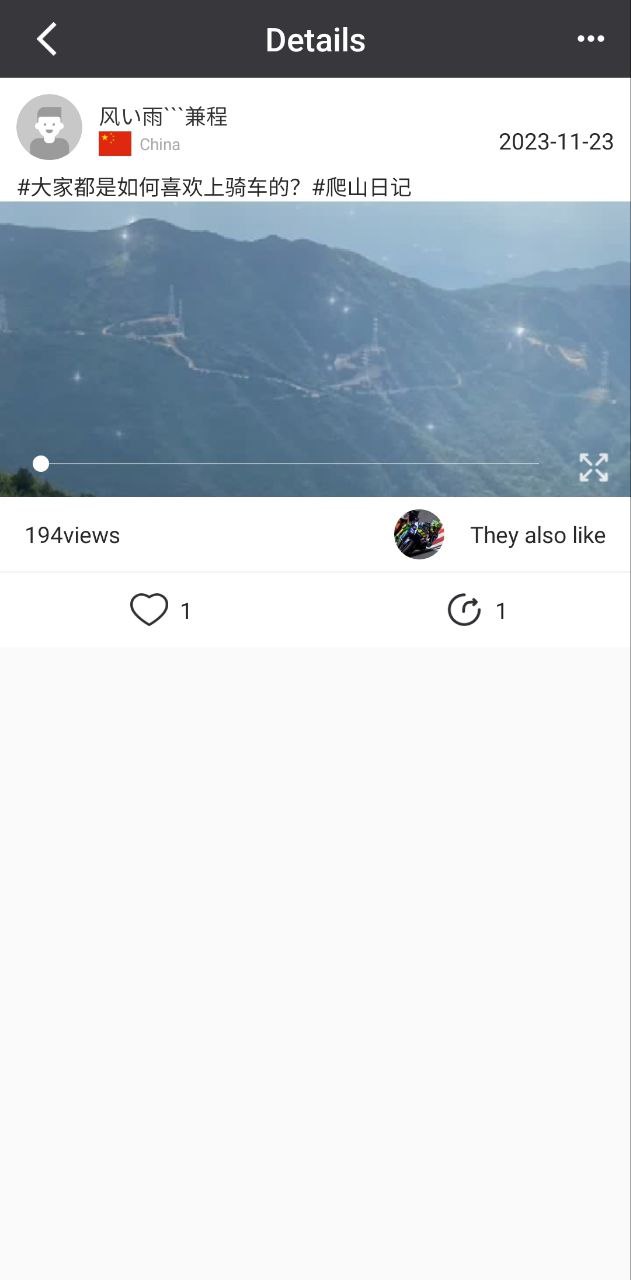This screenshot has height=1280, width=631.
Task: View people under They also like
Action: click(537, 535)
